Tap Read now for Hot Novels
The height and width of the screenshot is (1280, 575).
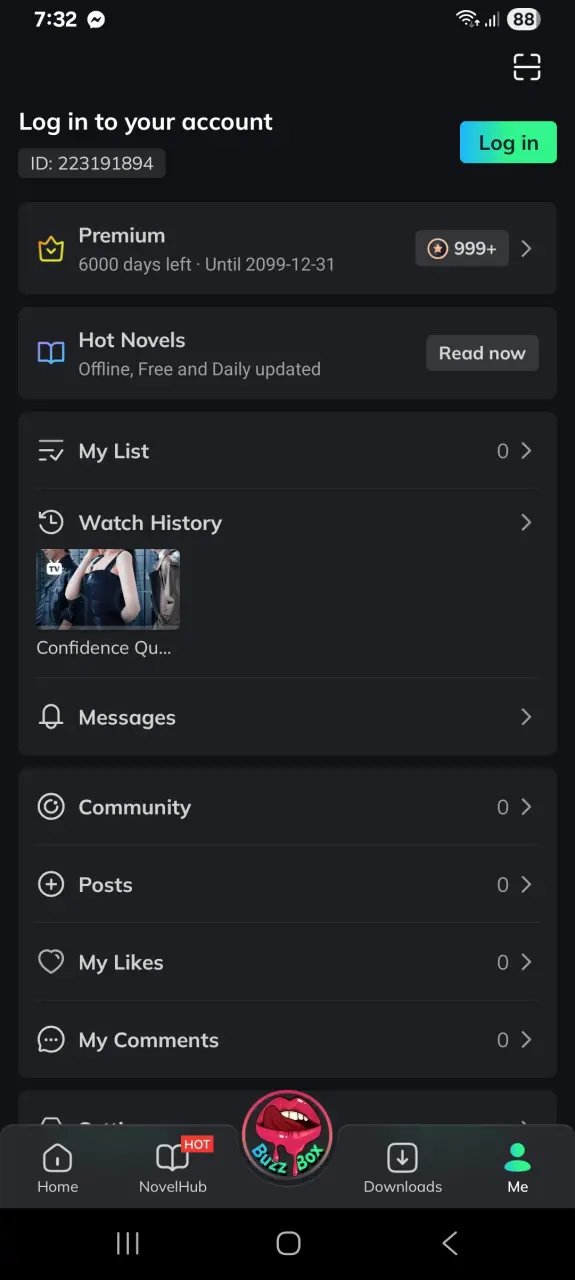pos(482,353)
